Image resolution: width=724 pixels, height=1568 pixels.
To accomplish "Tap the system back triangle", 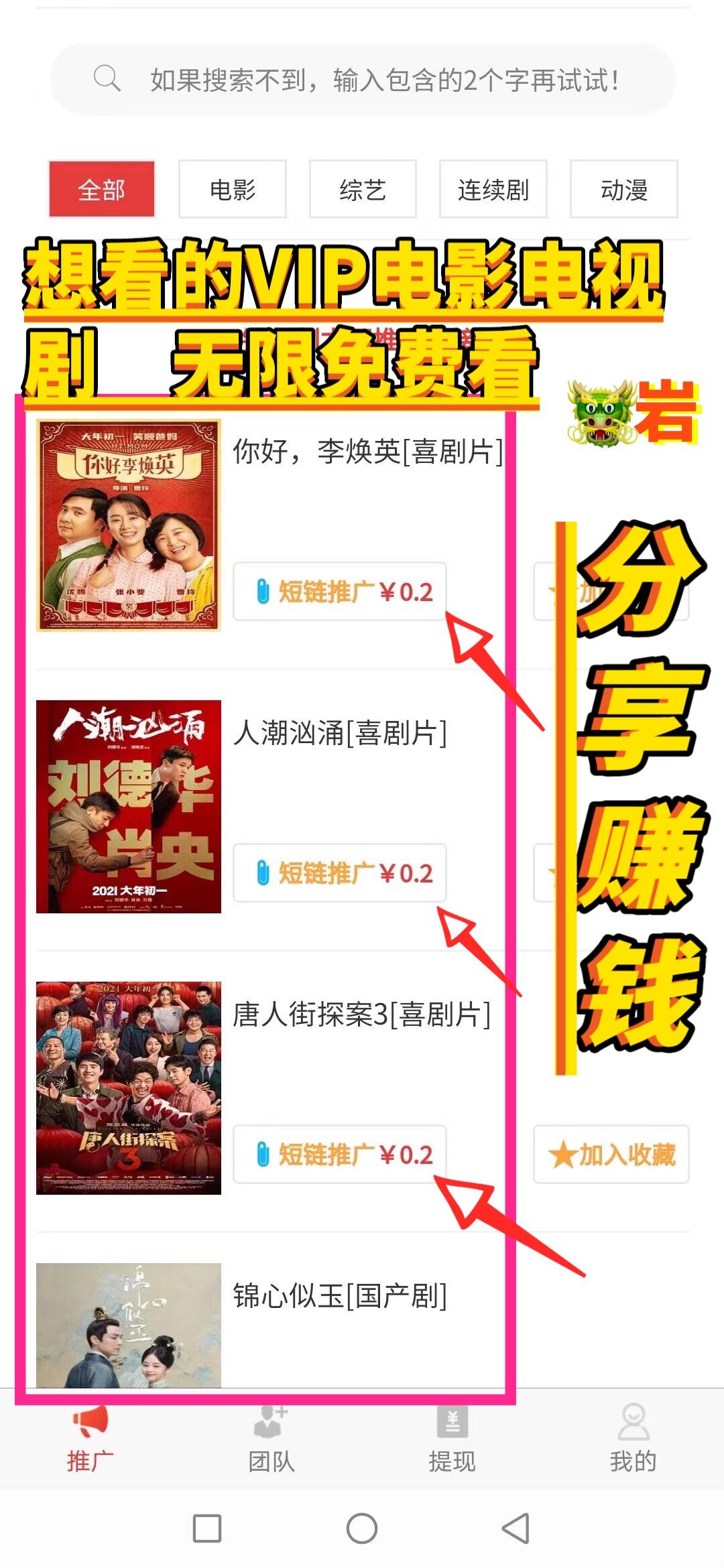I will 516,1528.
